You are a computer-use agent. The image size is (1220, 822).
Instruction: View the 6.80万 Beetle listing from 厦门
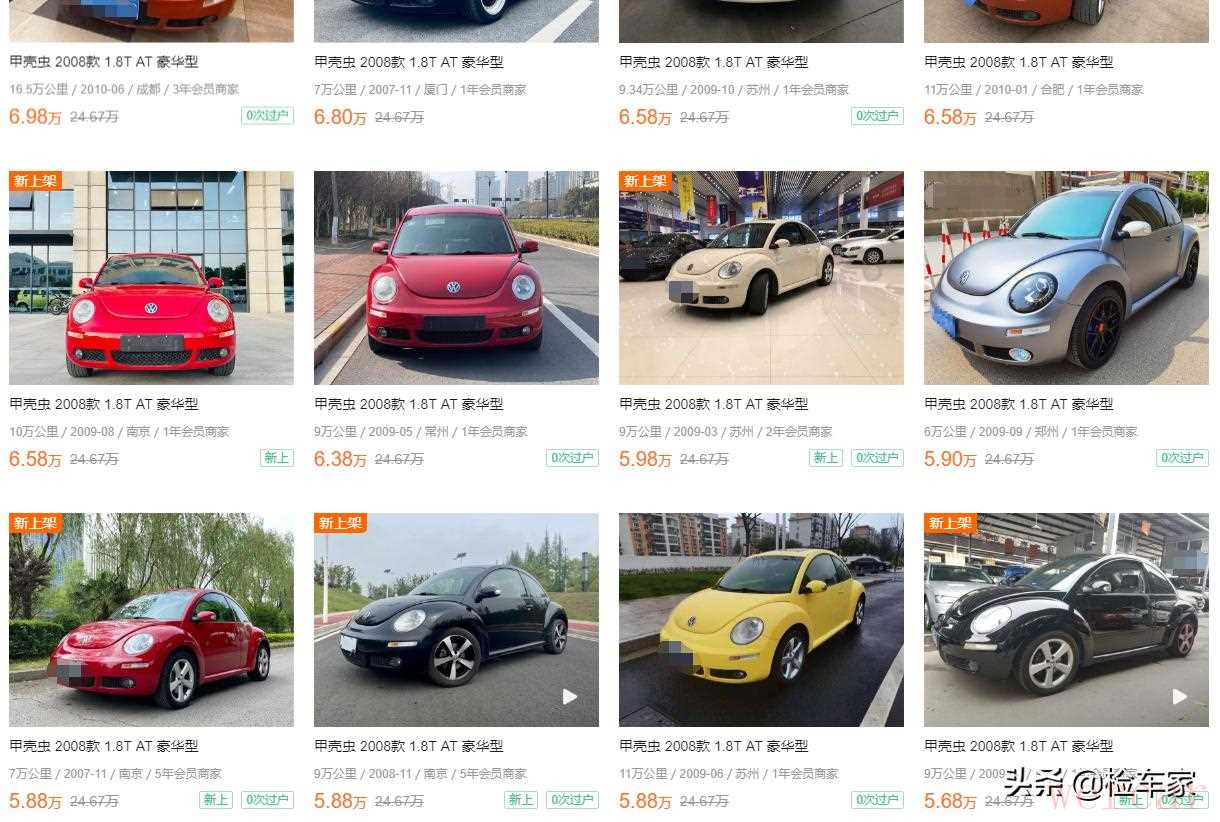click(x=408, y=62)
